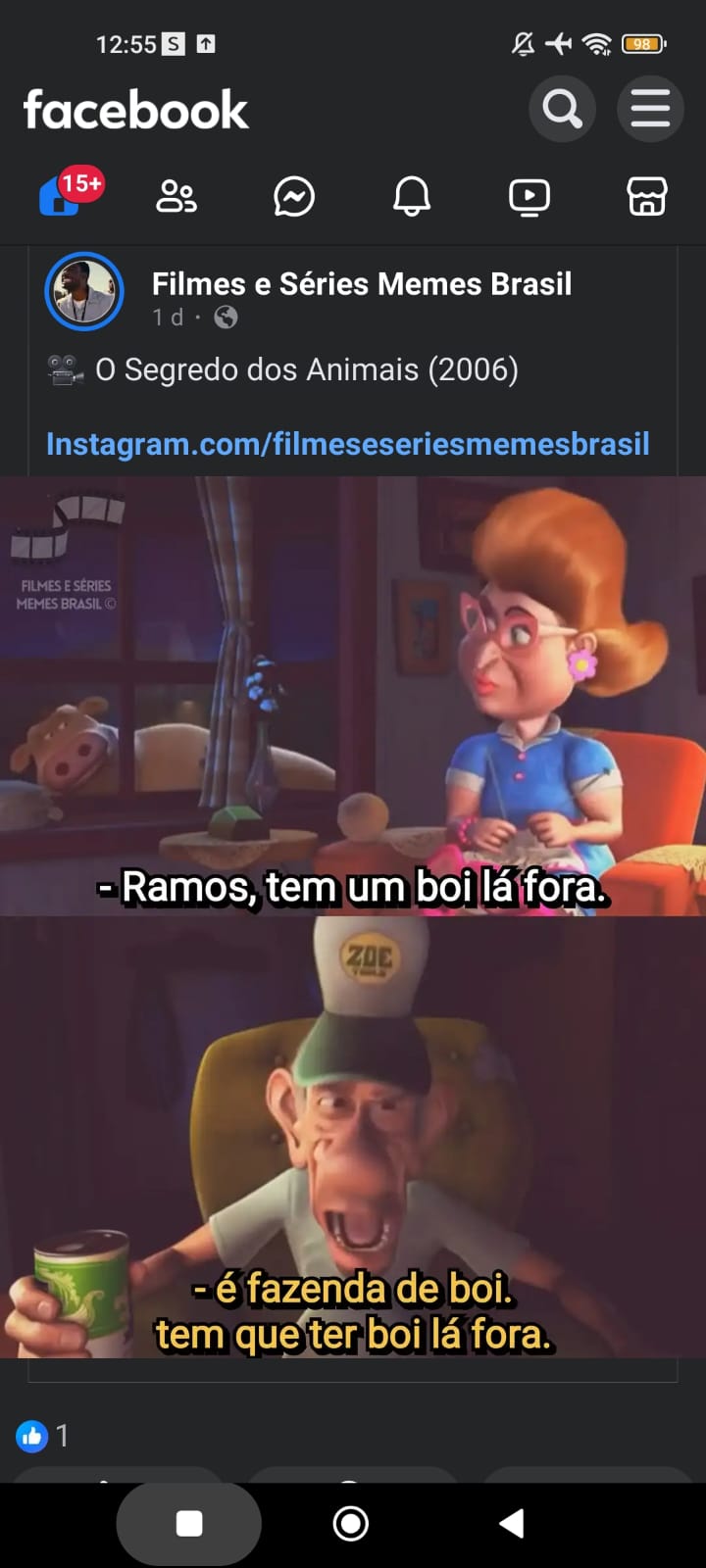Switch to the Video tab

tap(529, 196)
